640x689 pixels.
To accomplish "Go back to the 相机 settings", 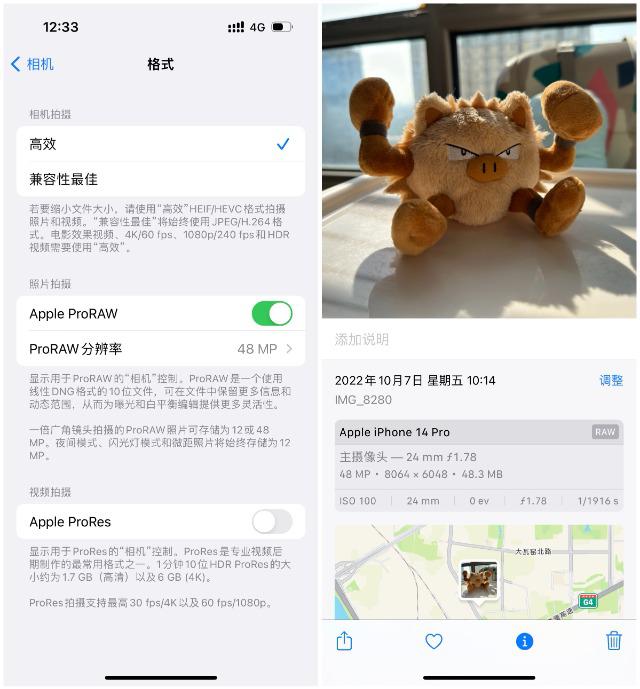I will pos(32,64).
